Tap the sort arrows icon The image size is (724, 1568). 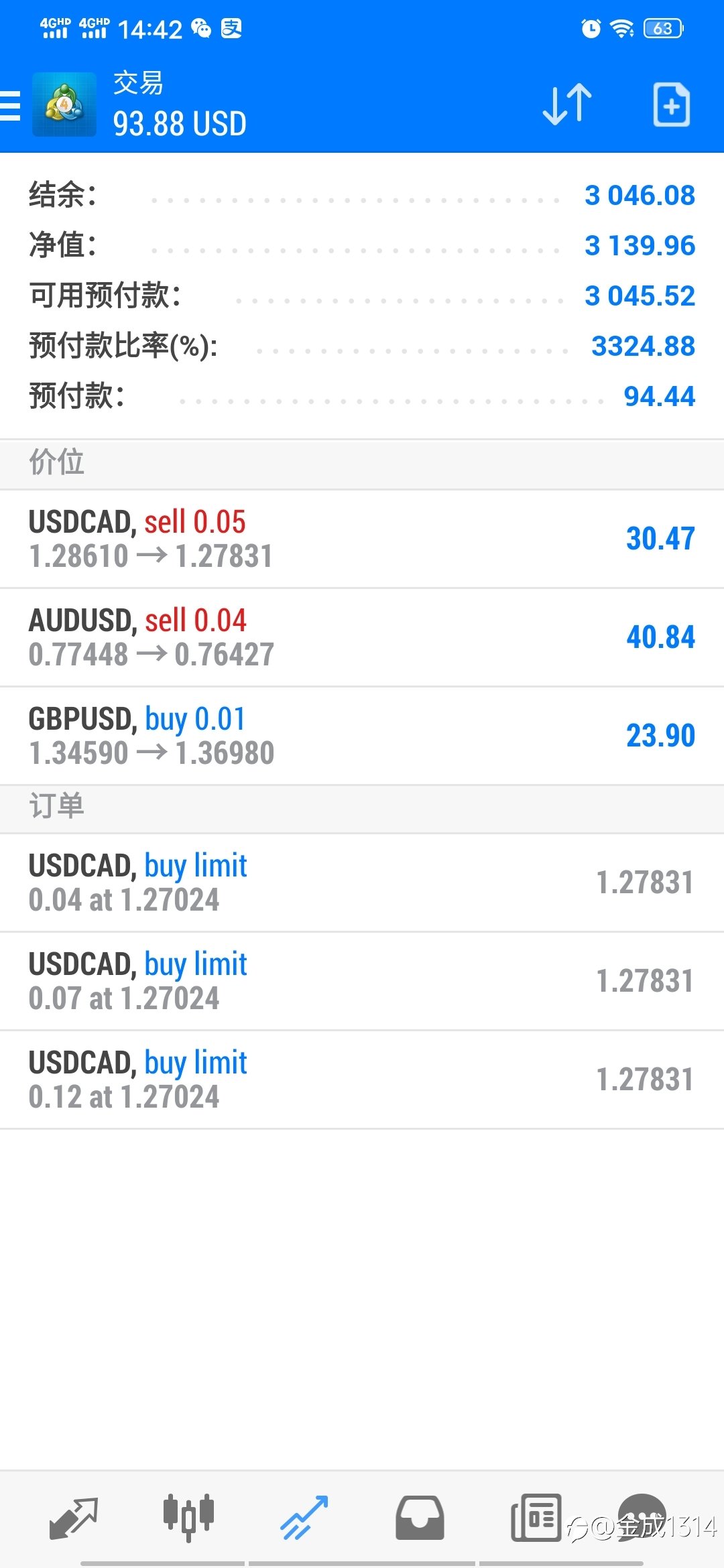567,105
